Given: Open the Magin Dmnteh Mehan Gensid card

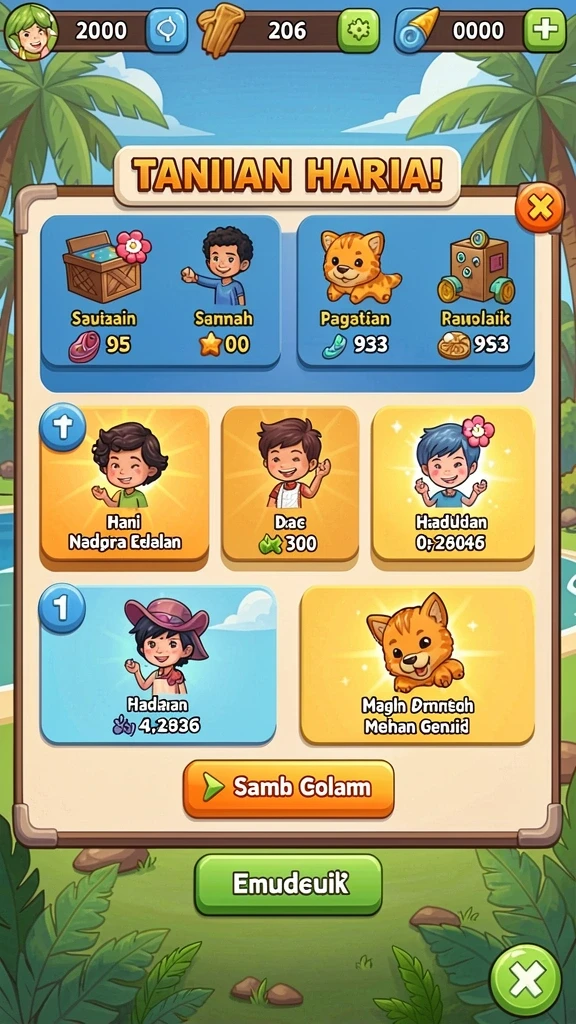Looking at the screenshot, I should tap(417, 665).
